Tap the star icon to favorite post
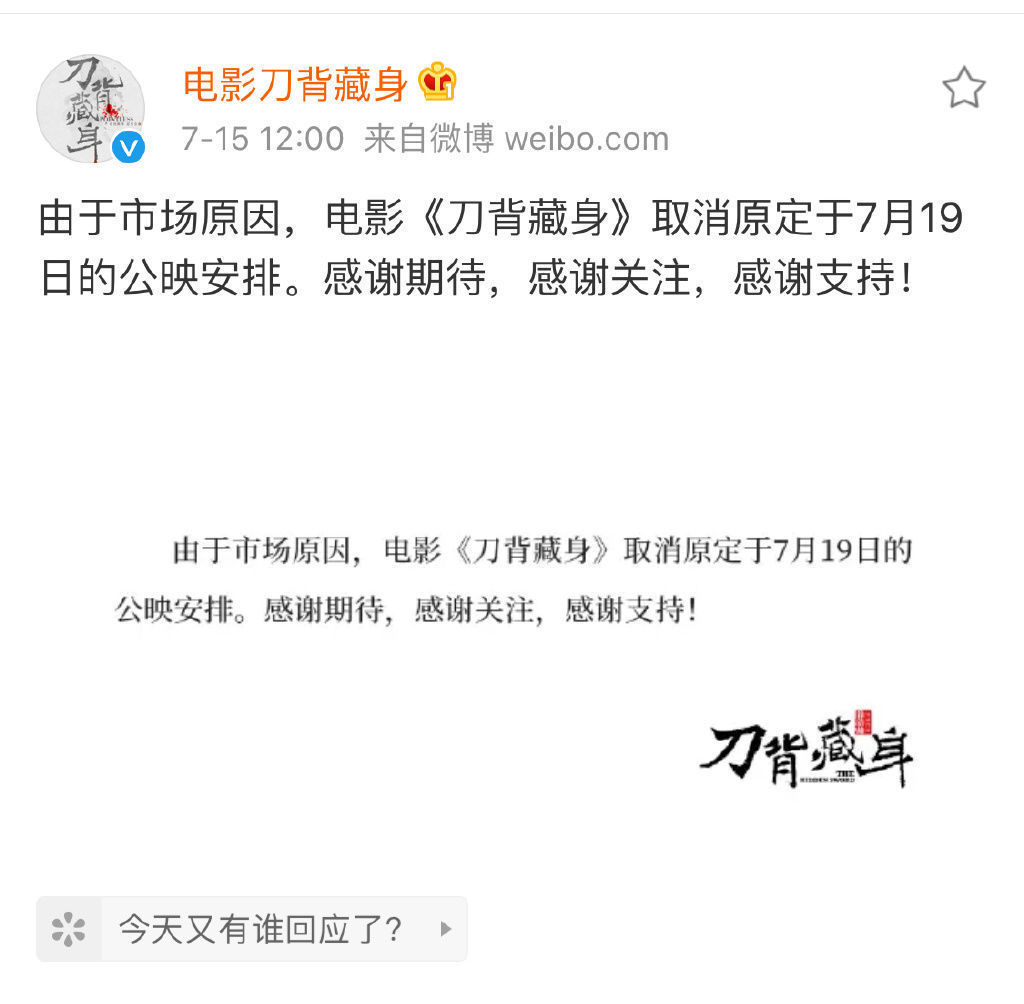This screenshot has height=1004, width=1024. point(963,89)
